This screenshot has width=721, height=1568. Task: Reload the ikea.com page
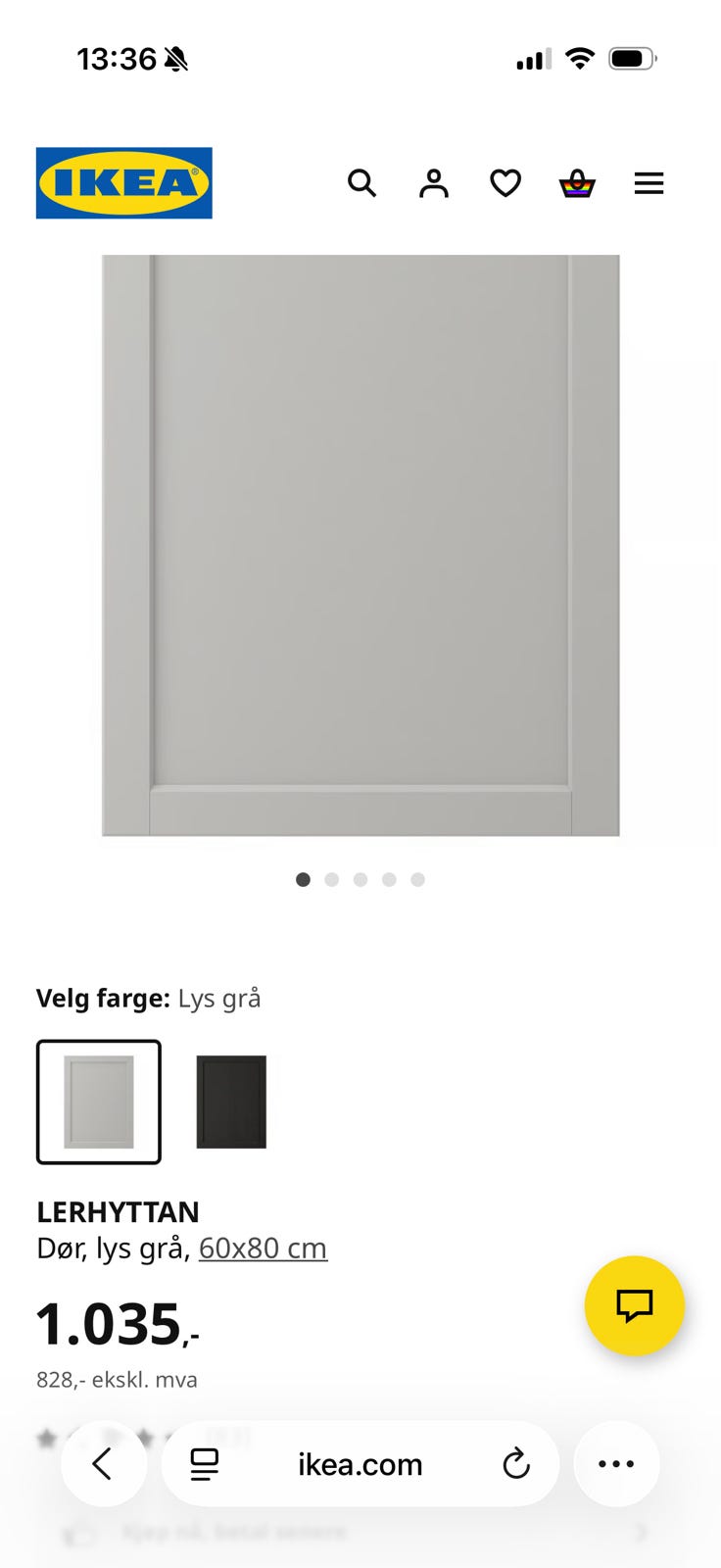coord(516,1464)
